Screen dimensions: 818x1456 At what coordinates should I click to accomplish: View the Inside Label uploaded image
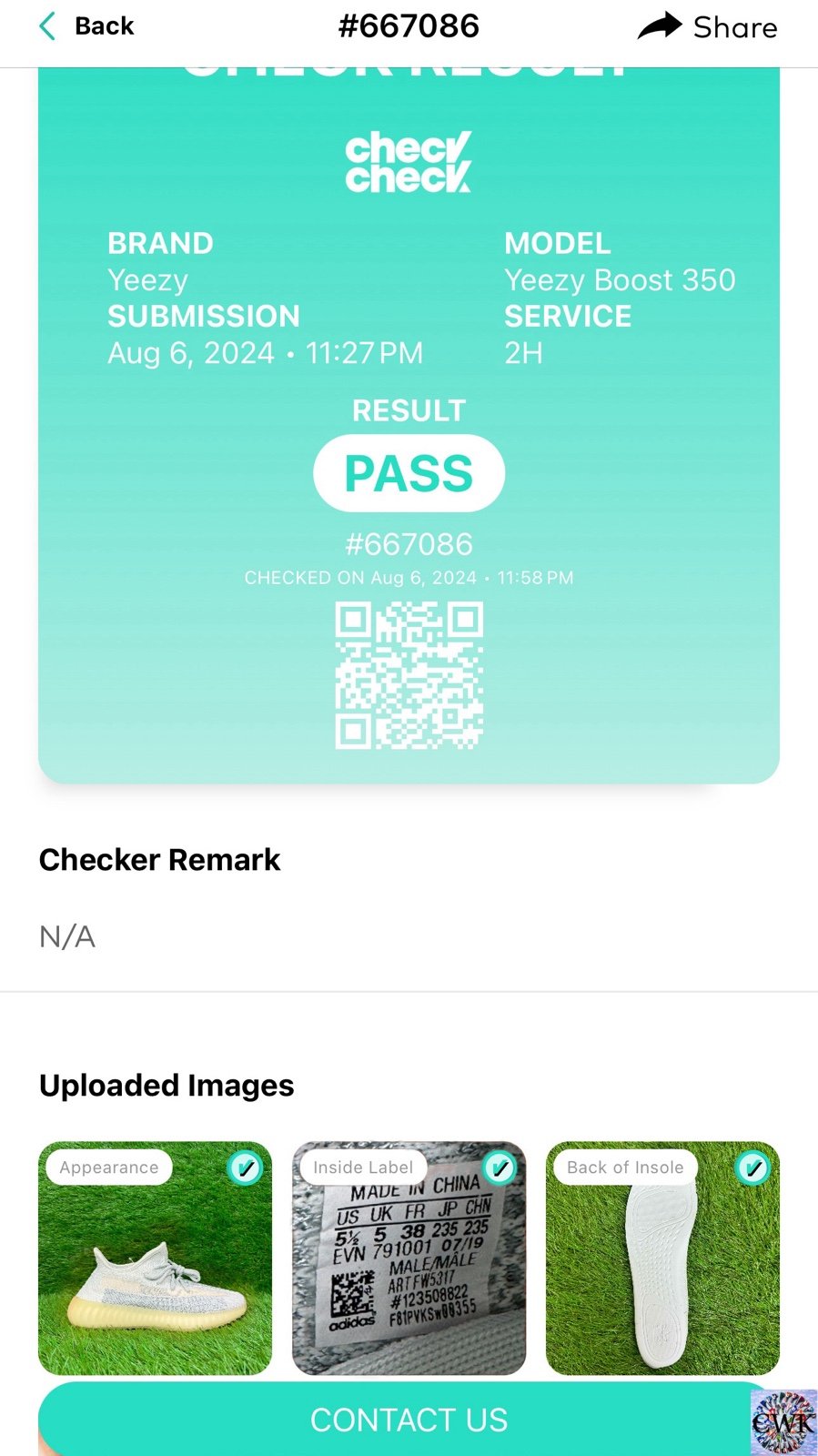point(409,1258)
